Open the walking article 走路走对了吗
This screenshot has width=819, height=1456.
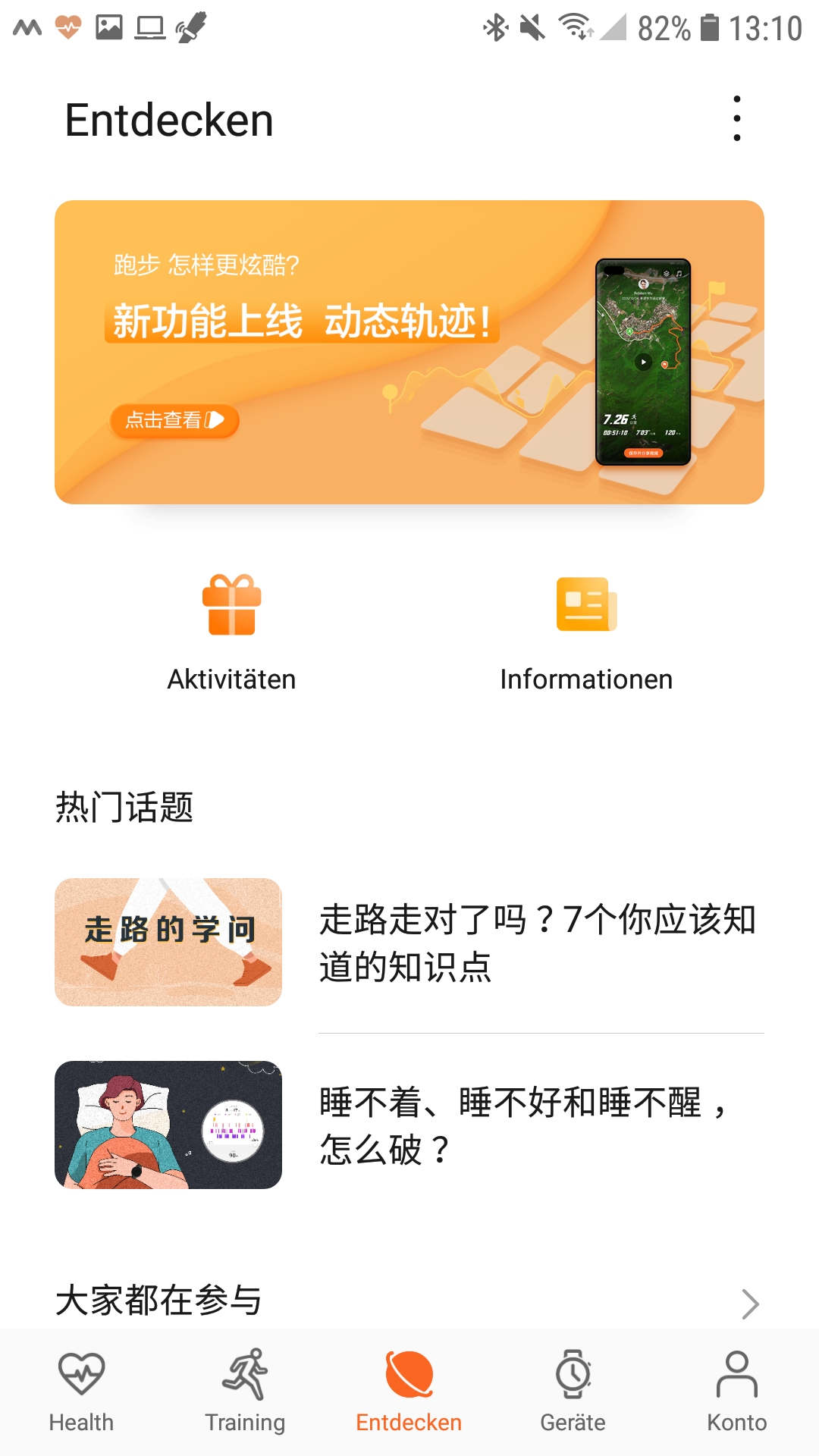coord(409,943)
